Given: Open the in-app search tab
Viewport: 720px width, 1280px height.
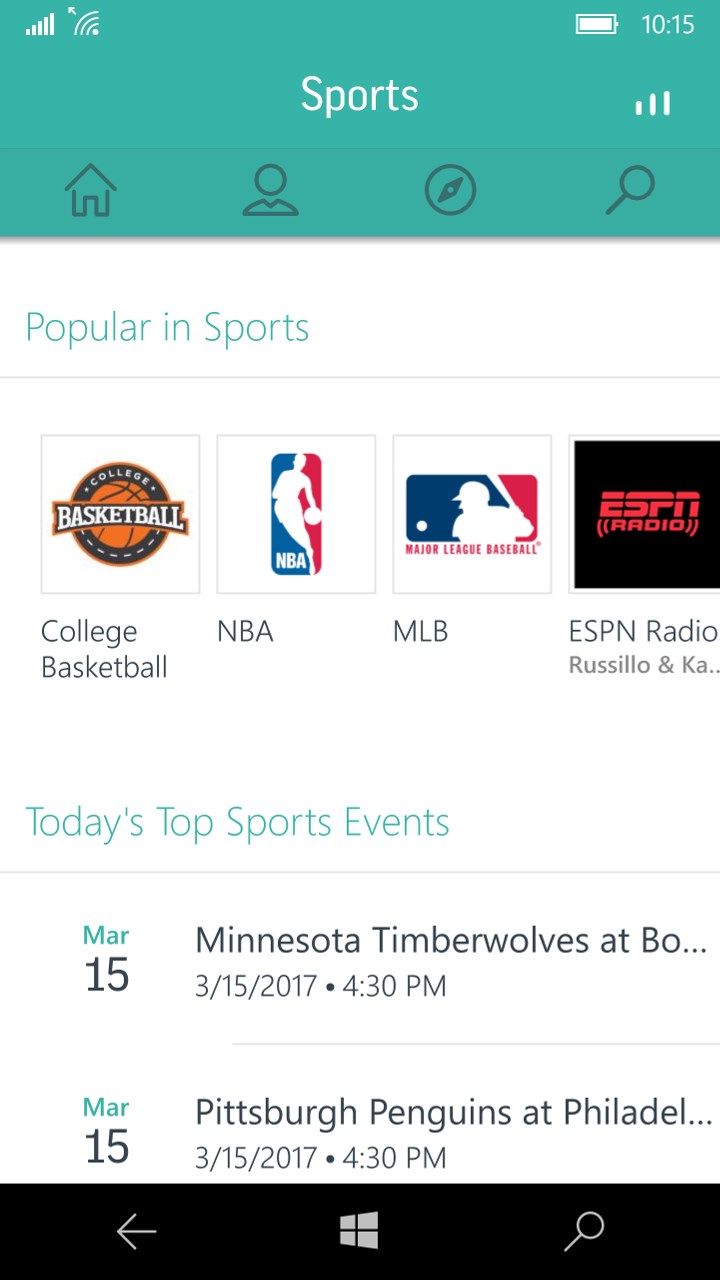Looking at the screenshot, I should click(630, 190).
